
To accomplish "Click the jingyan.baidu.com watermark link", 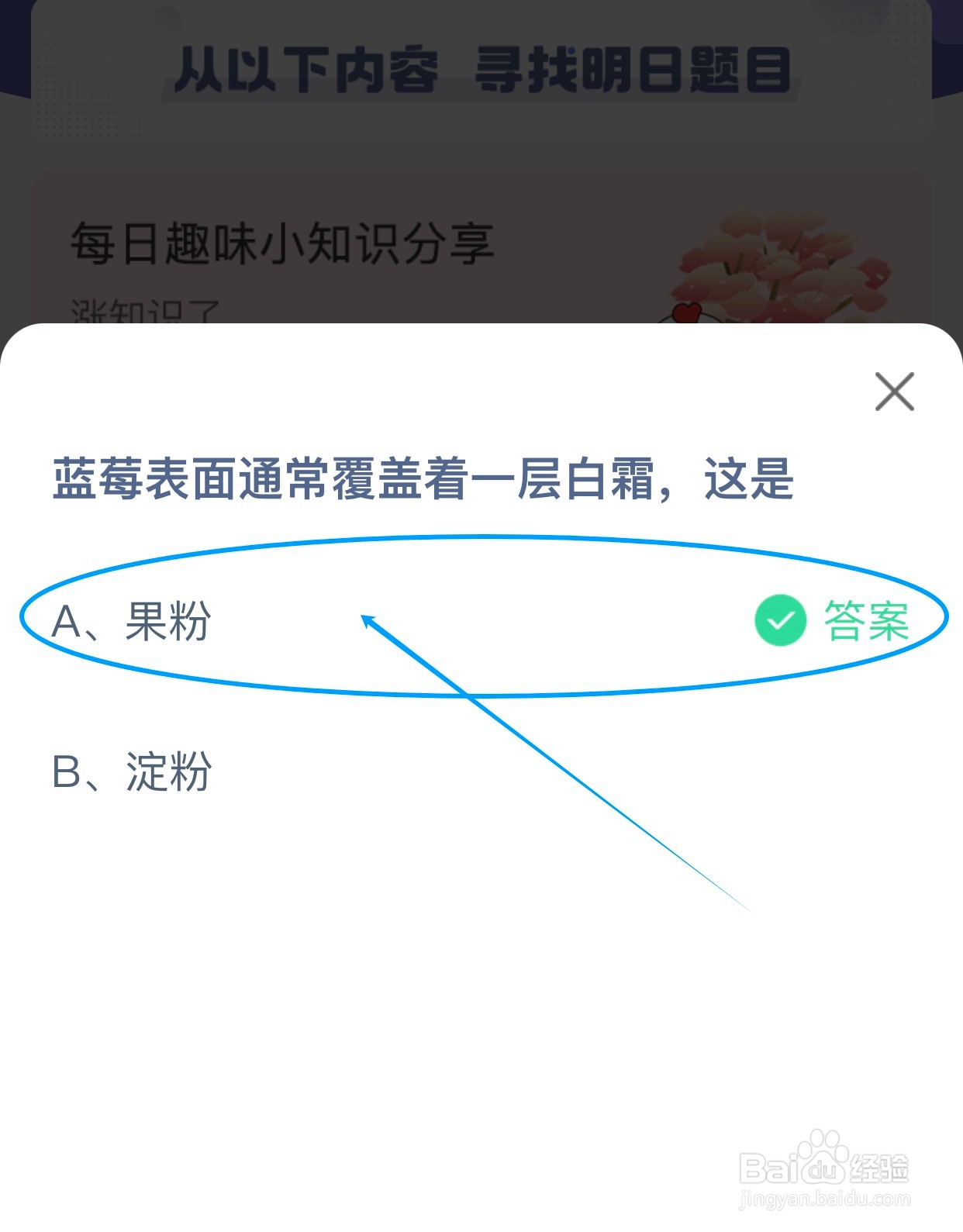I will tap(824, 1198).
